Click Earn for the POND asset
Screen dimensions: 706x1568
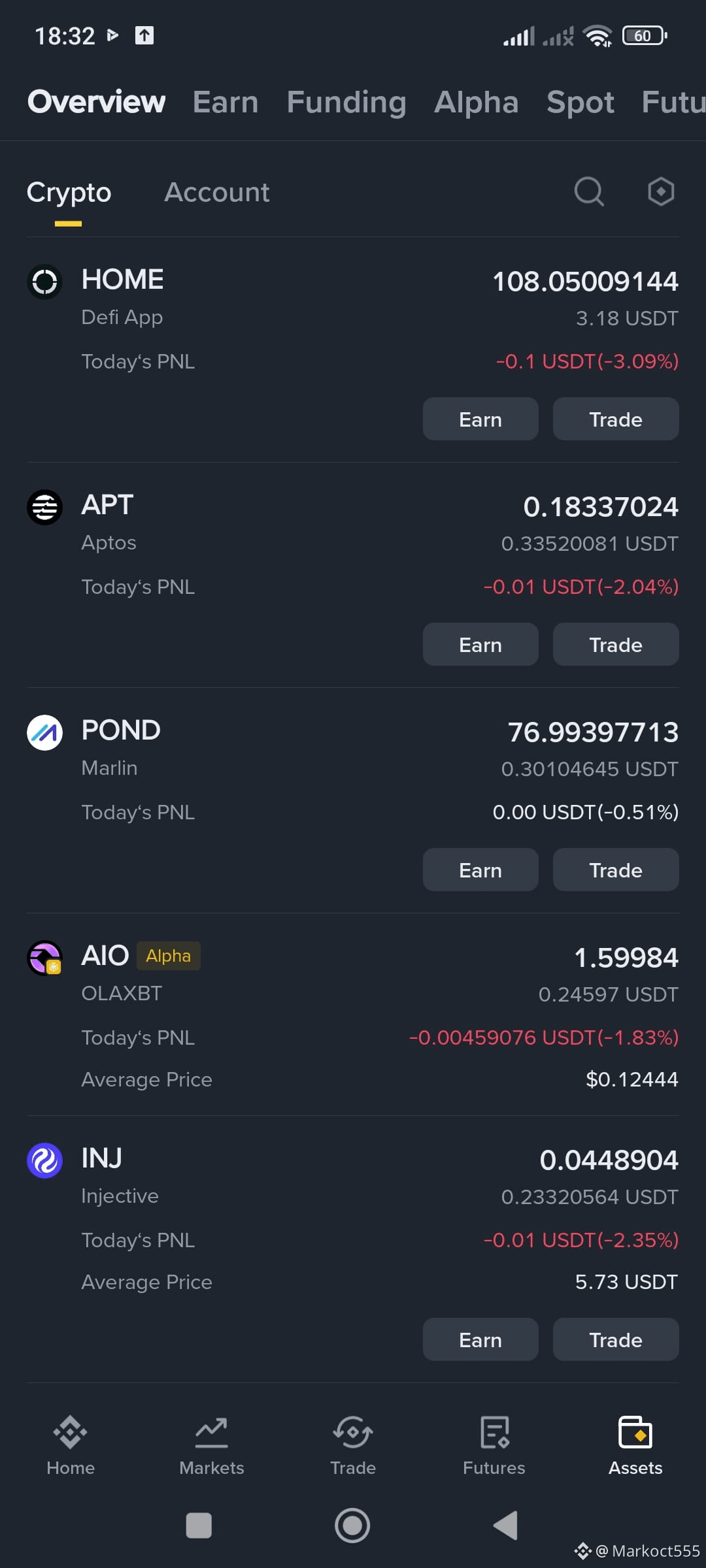click(x=480, y=870)
